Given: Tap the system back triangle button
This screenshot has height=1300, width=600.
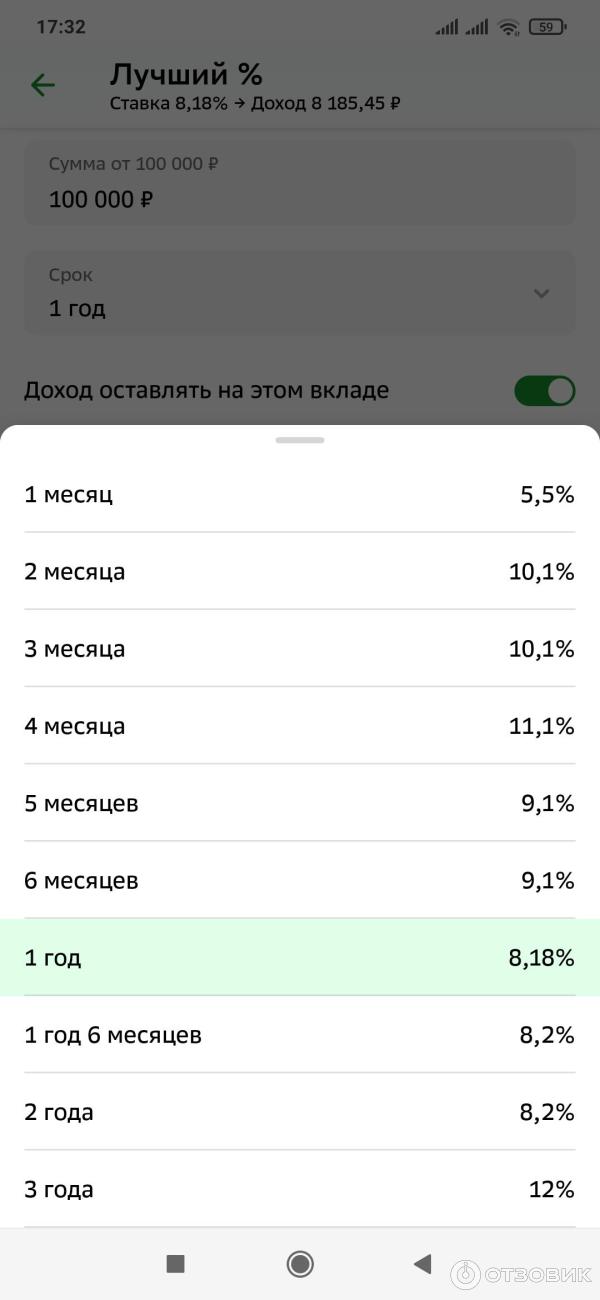Looking at the screenshot, I should [x=423, y=1264].
